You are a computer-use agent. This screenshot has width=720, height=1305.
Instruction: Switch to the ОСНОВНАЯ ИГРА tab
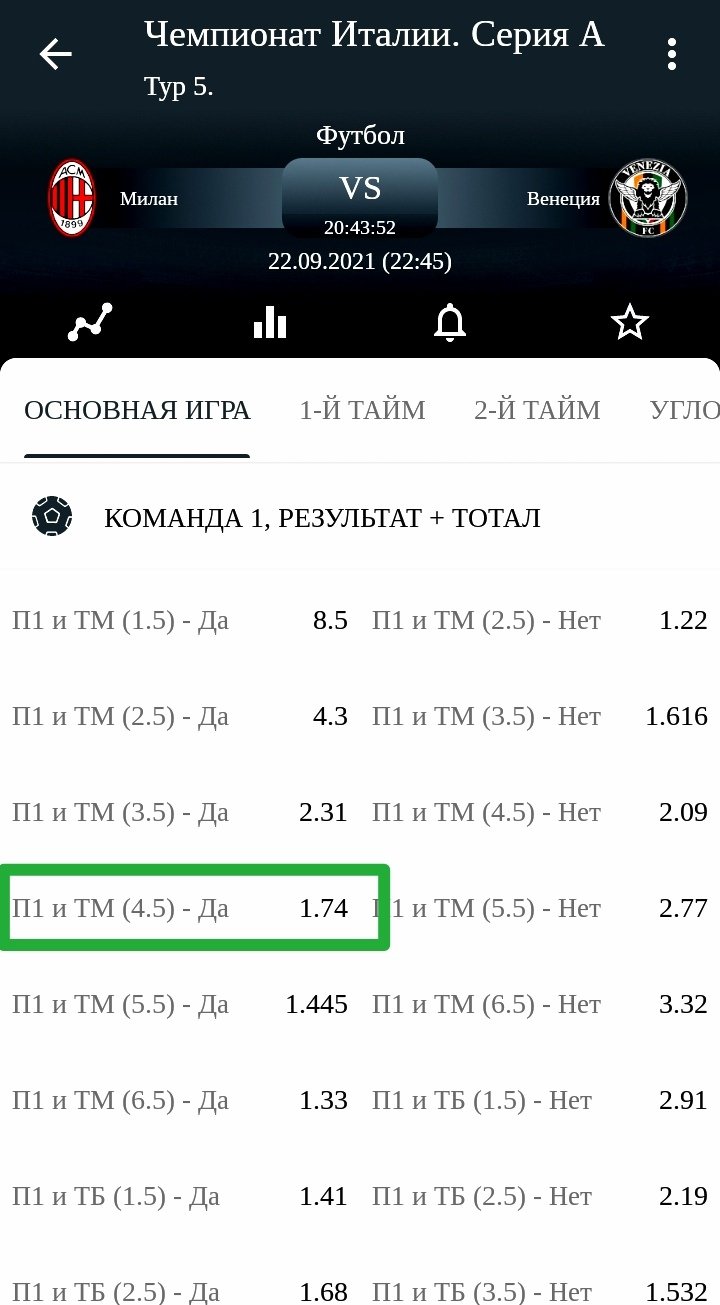(137, 410)
